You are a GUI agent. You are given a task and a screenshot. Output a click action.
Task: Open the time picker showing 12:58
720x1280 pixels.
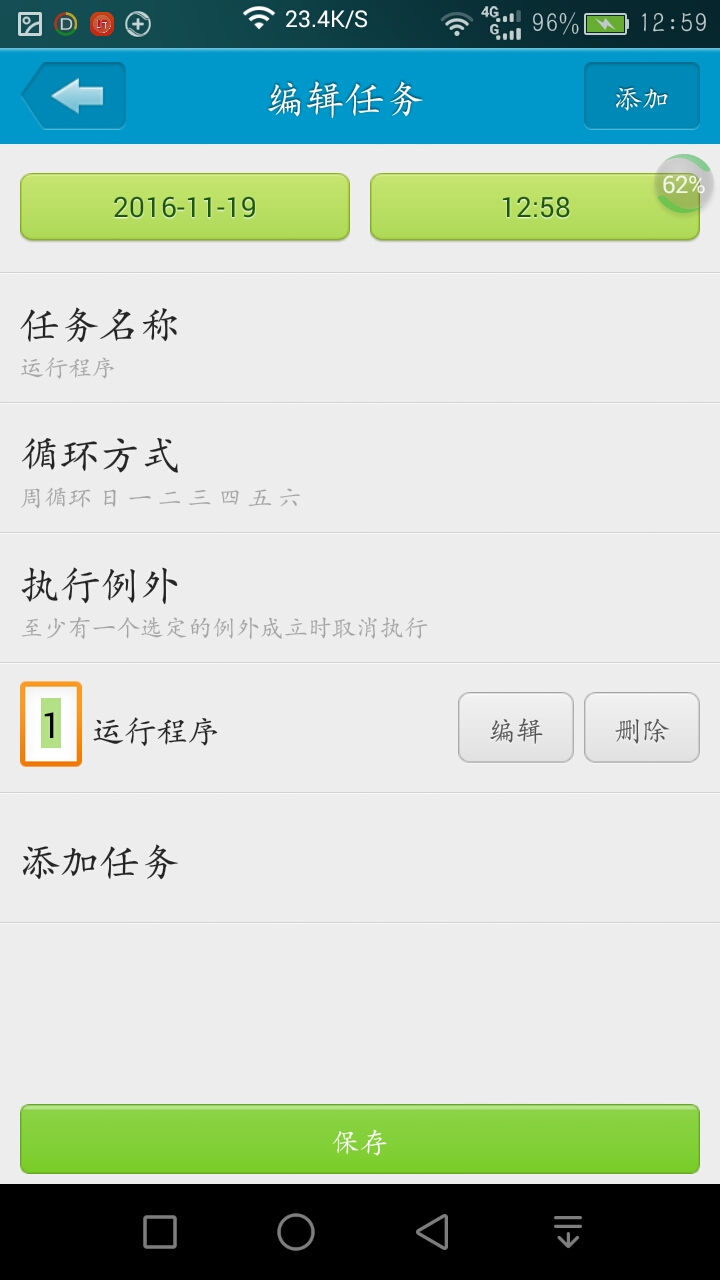pyautogui.click(x=534, y=207)
